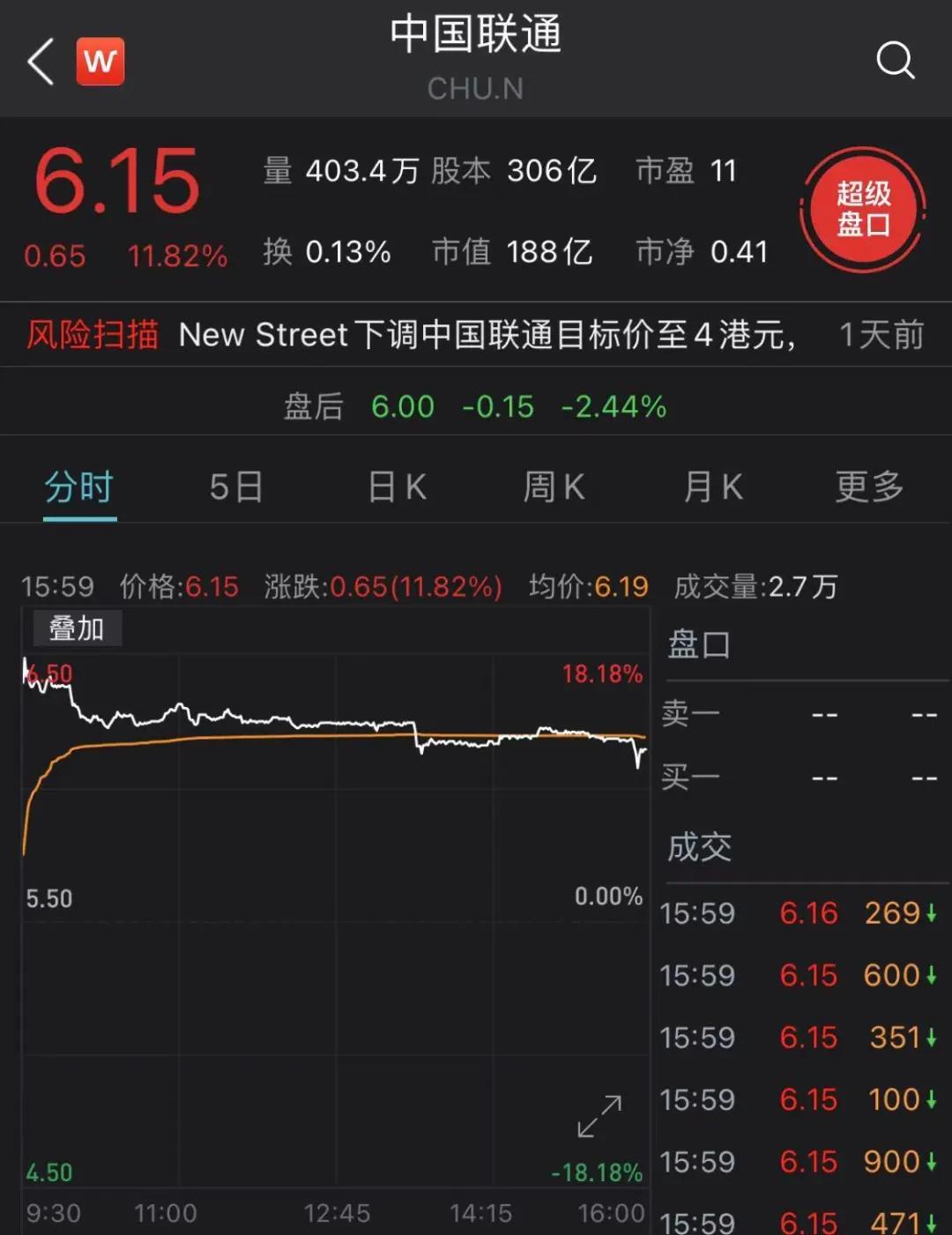952x1235 pixels.
Task: Switch to the 日K daily chart tab
Action: 395,486
